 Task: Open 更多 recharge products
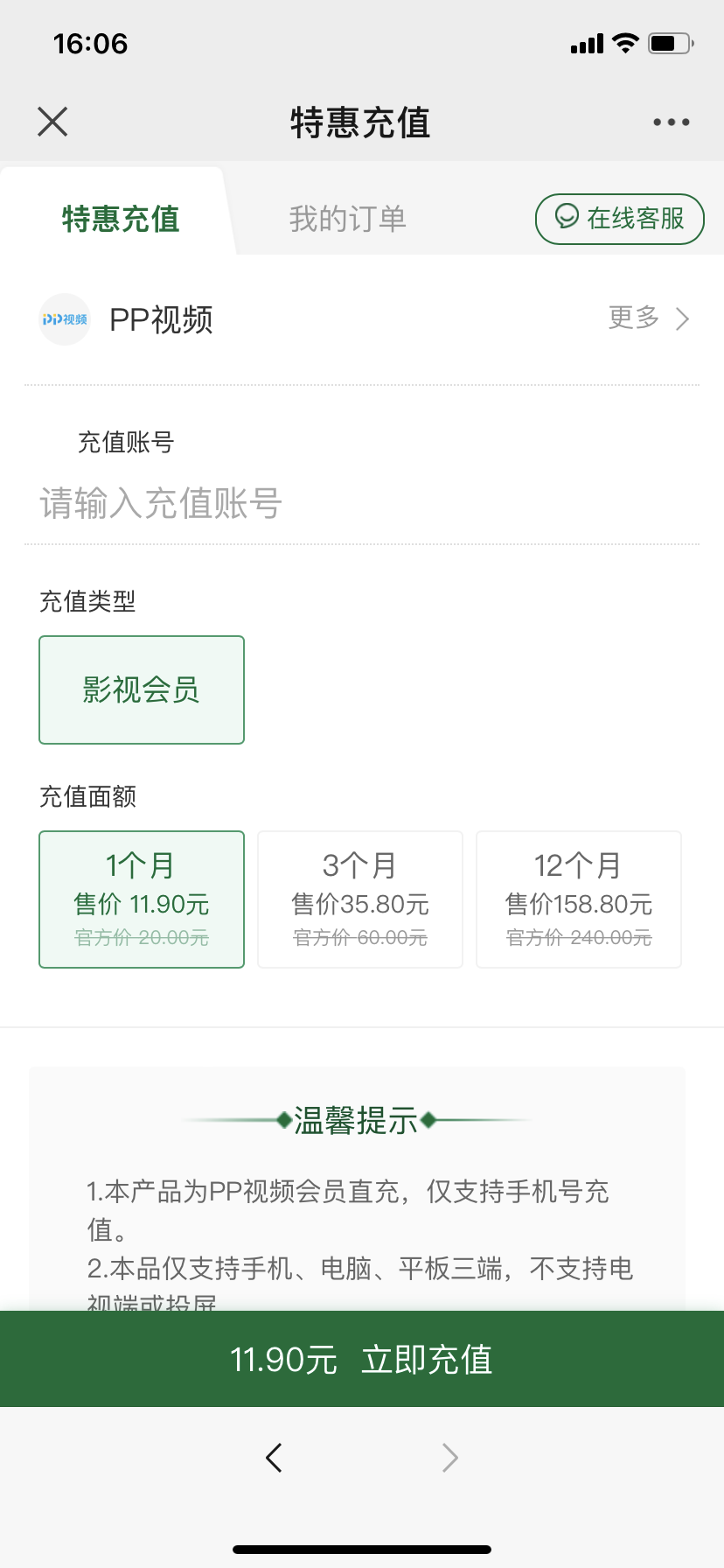point(648,318)
